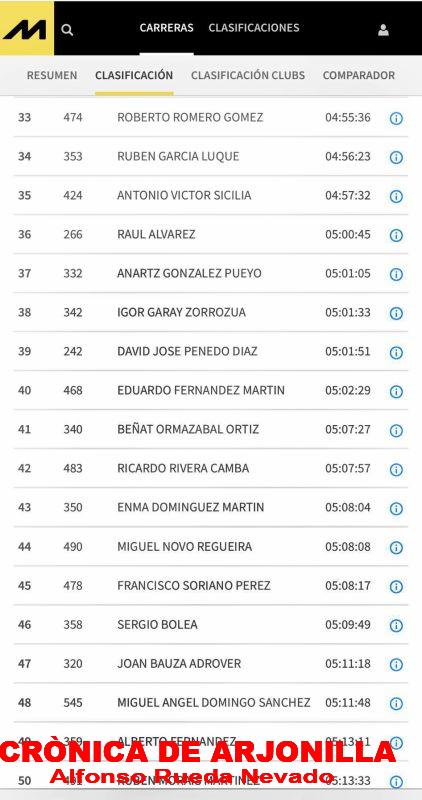The height and width of the screenshot is (800, 422).
Task: Open info icon for Ruben Garcia Luque
Action: 396,157
